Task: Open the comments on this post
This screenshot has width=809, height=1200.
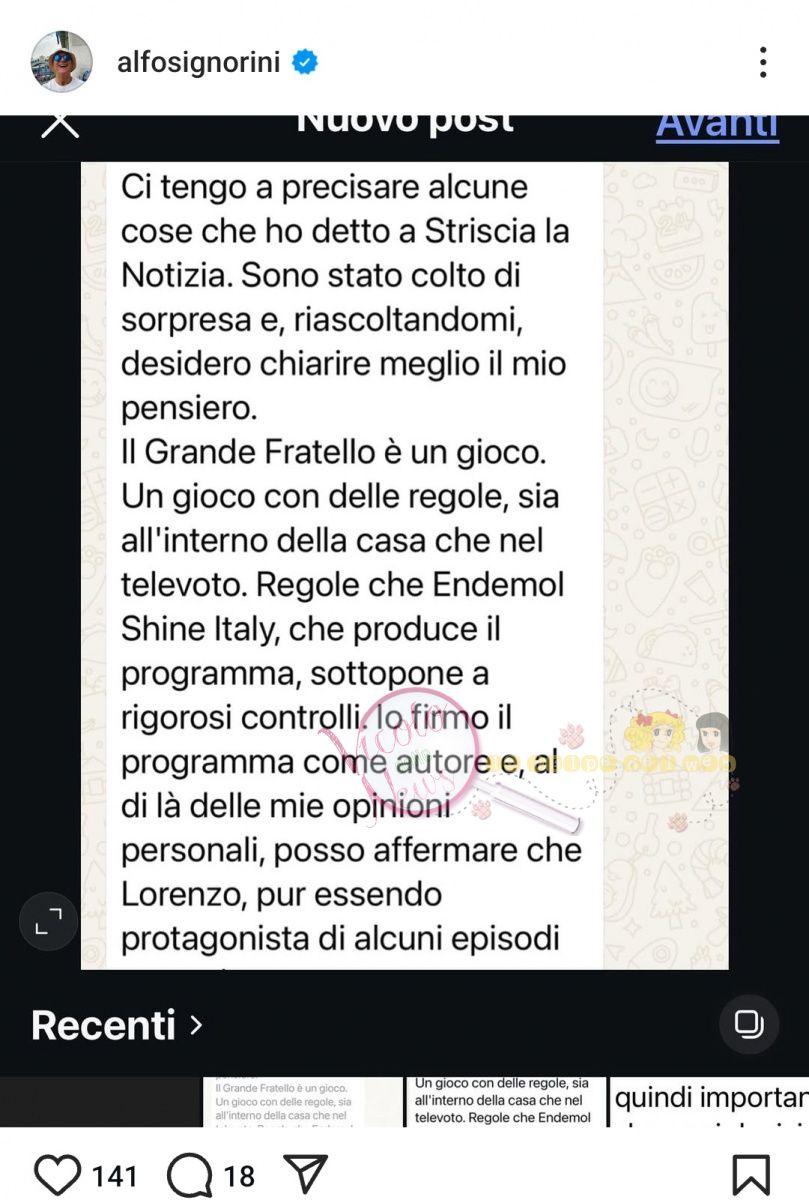Action: tap(190, 1174)
